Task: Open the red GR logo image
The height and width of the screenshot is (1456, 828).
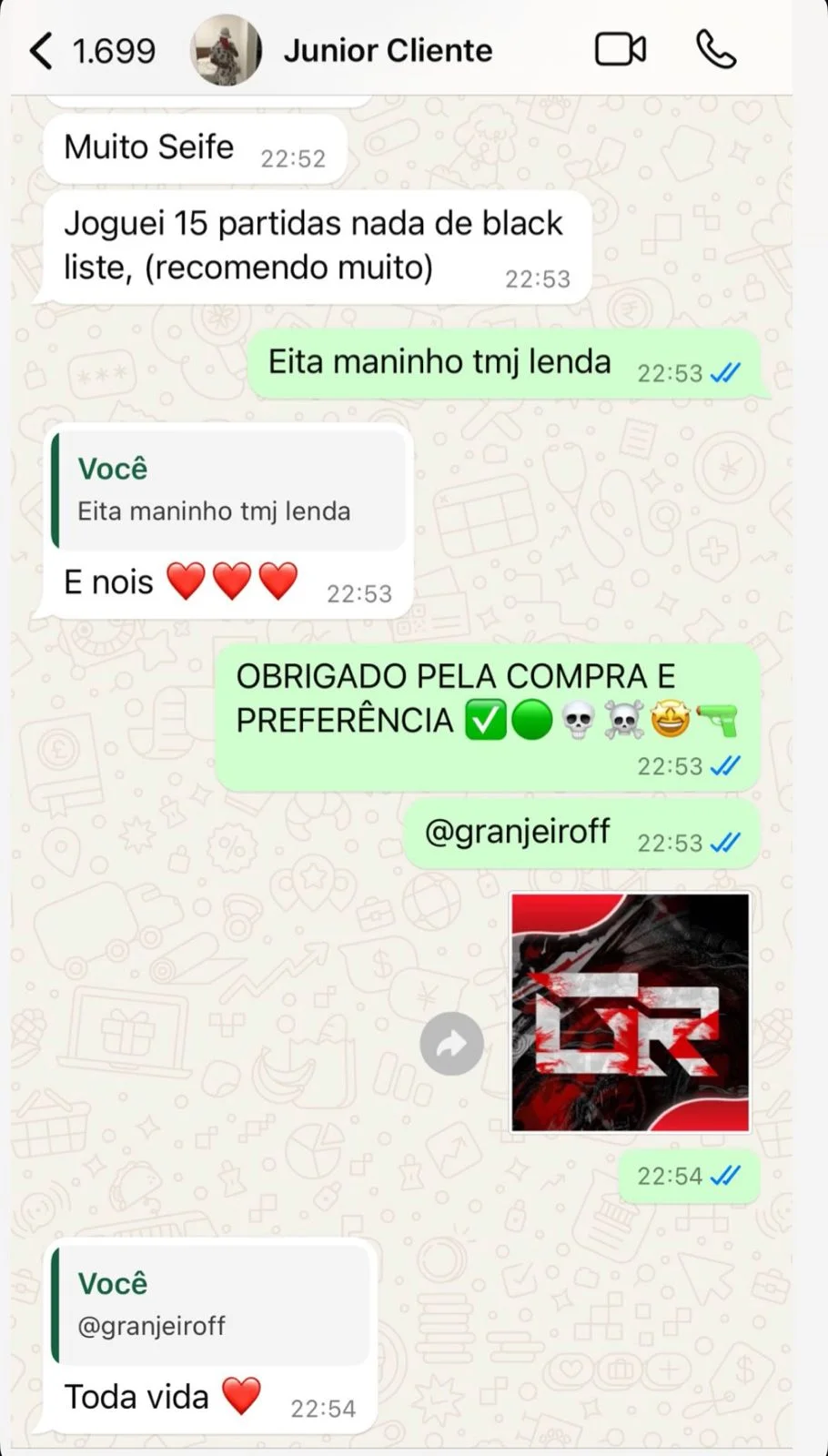Action: 630,1012
